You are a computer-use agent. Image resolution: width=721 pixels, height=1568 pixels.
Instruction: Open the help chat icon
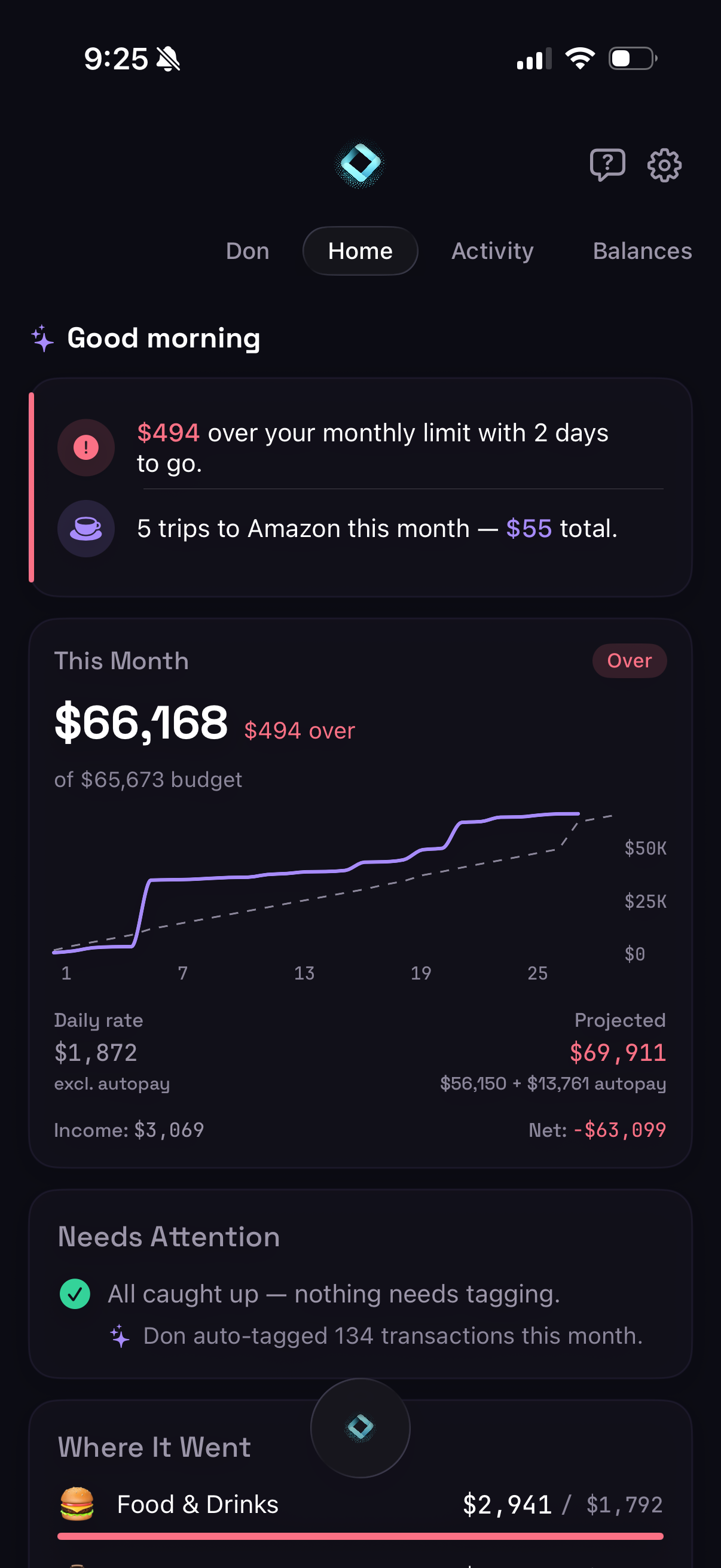point(607,164)
